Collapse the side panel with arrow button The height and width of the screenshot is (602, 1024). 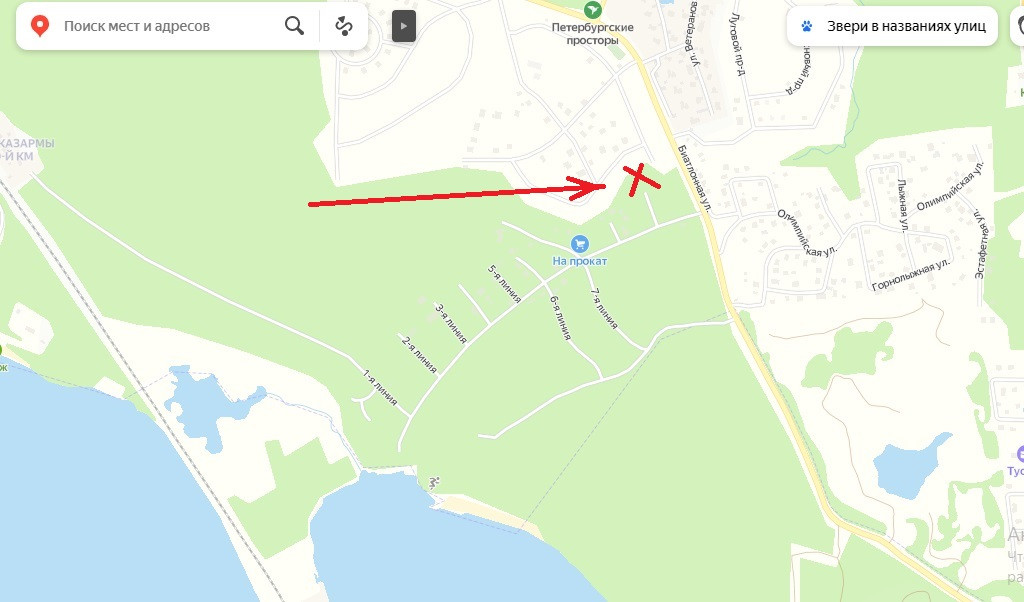pos(404,26)
